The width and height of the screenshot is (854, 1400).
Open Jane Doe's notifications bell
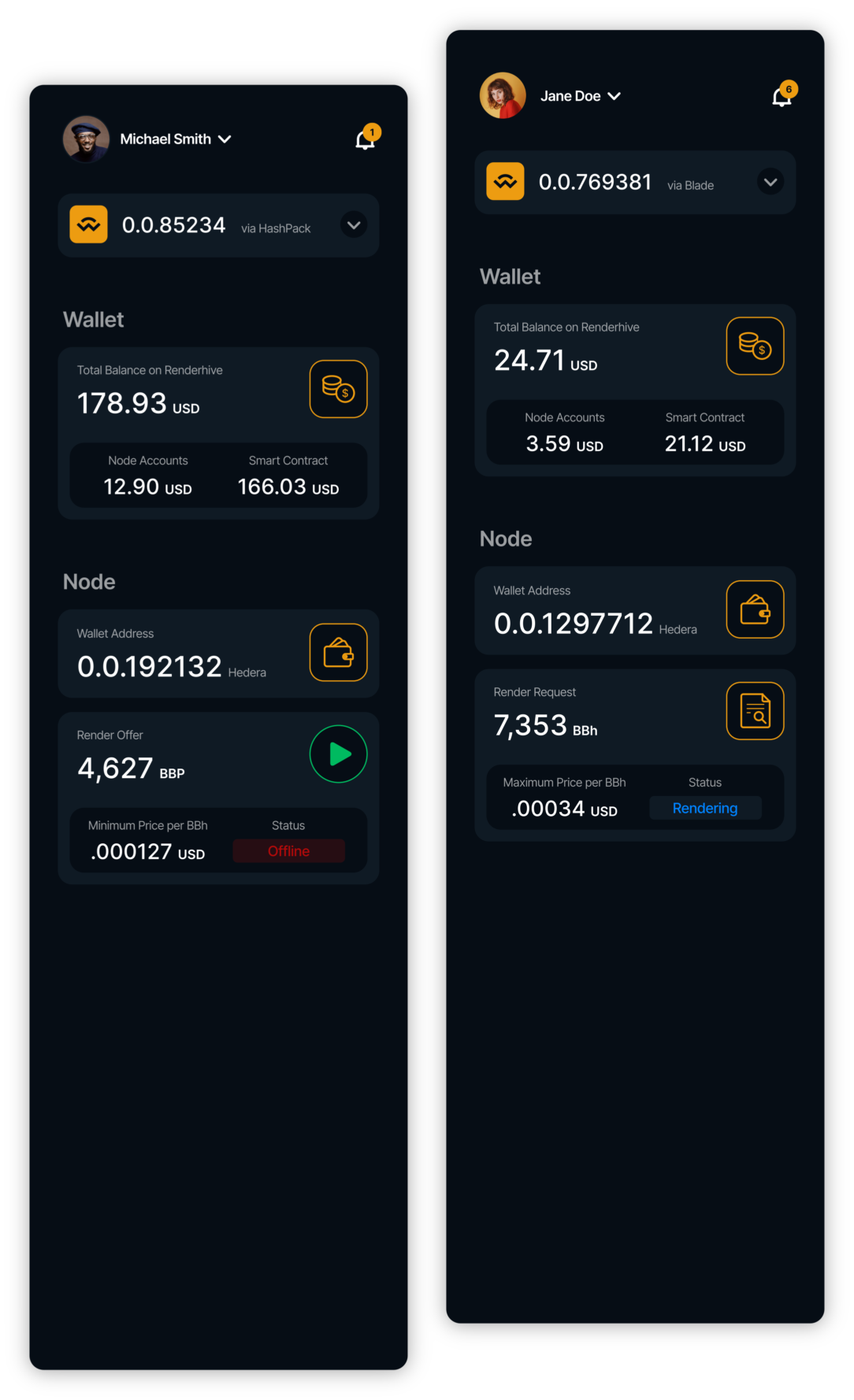782,96
